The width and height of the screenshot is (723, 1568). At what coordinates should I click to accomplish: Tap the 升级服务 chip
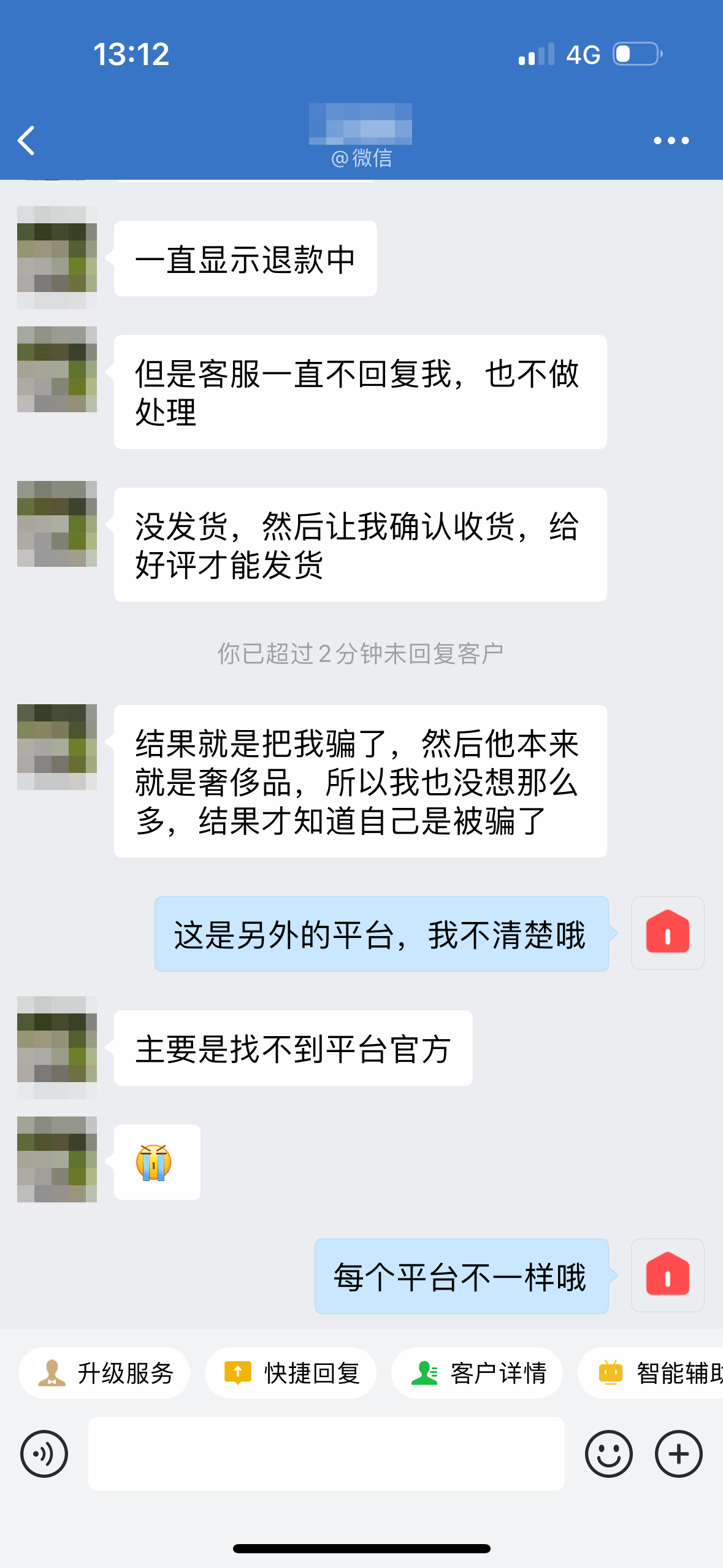104,1373
